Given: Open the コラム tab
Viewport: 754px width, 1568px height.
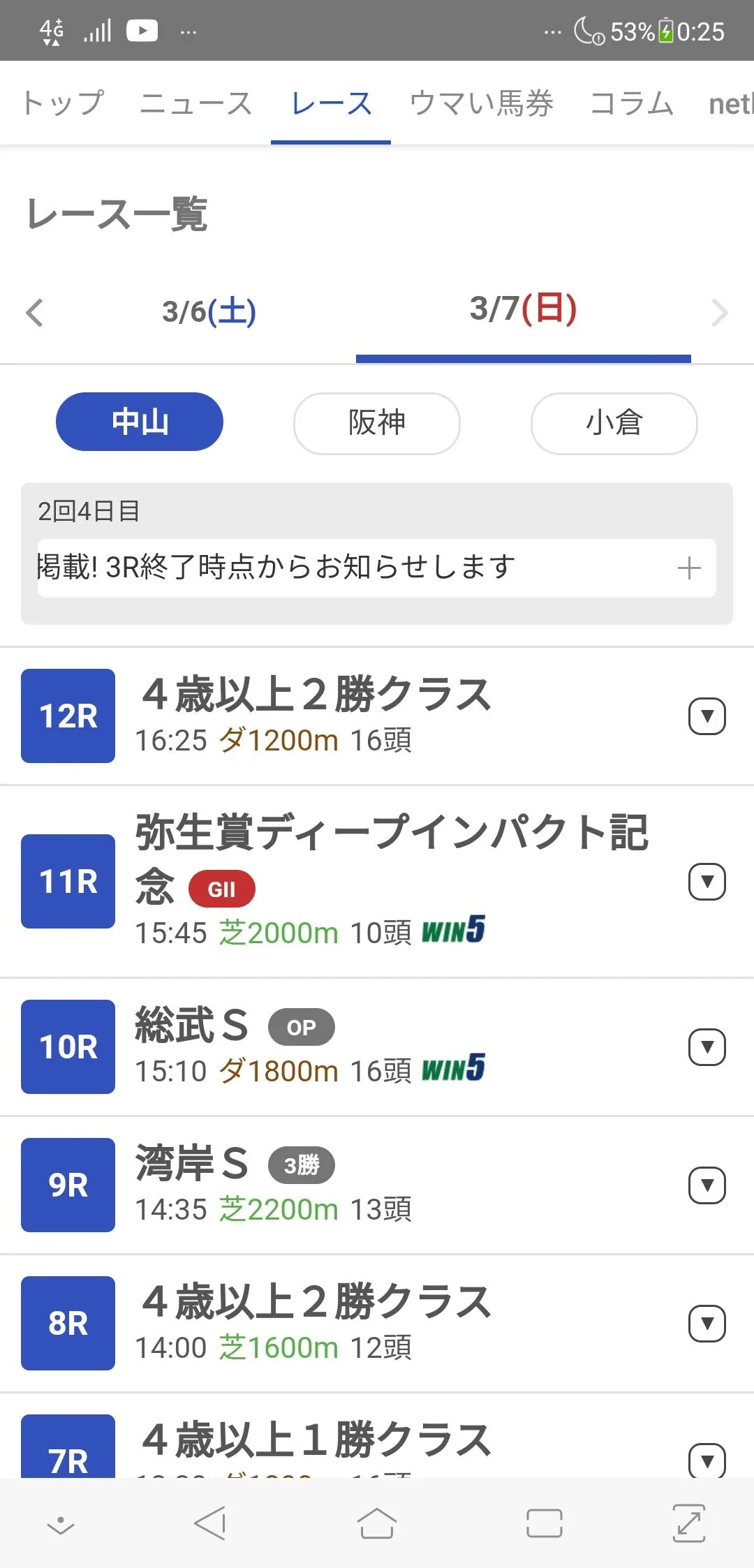Looking at the screenshot, I should (632, 103).
